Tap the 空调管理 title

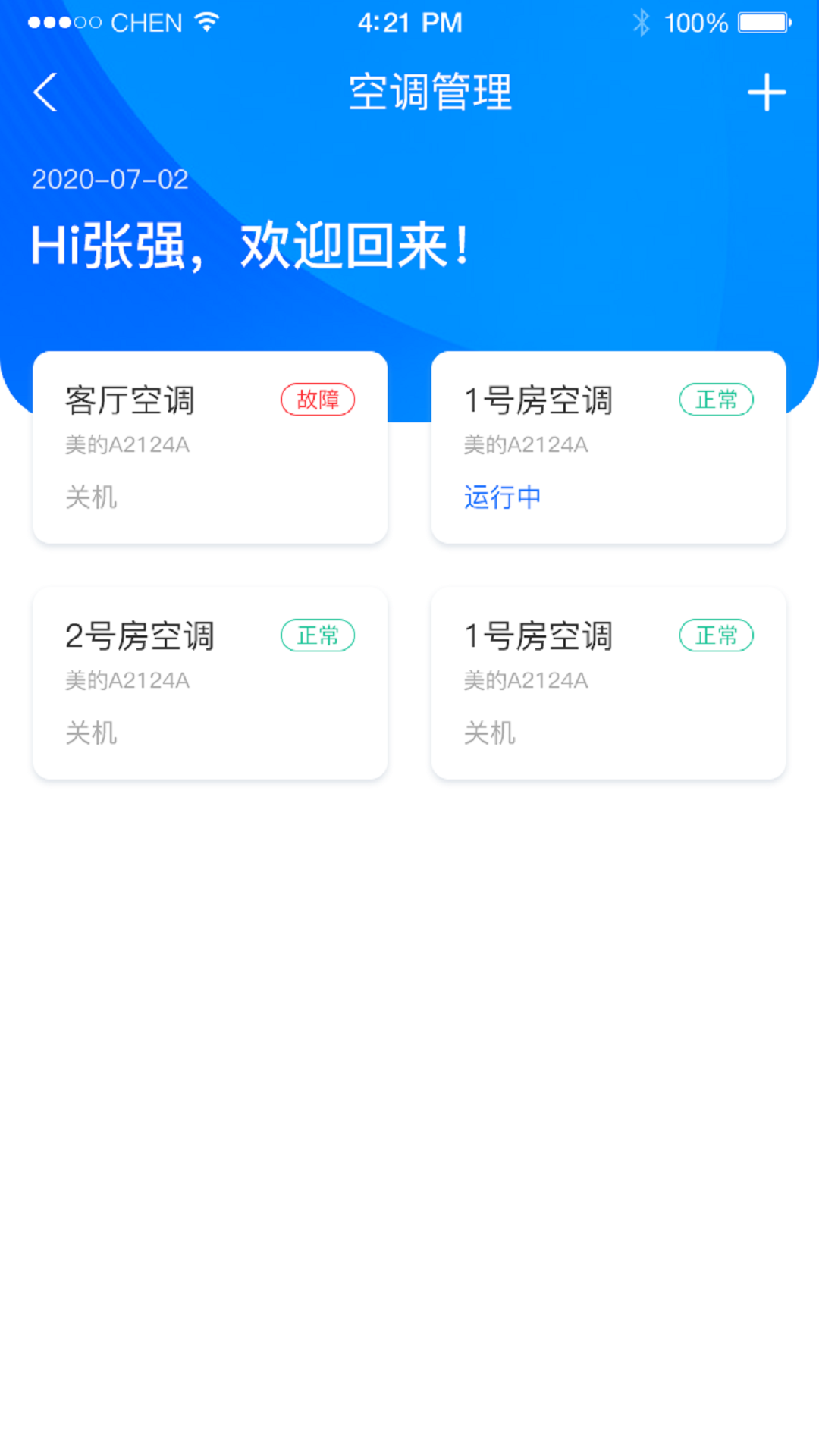[x=430, y=91]
